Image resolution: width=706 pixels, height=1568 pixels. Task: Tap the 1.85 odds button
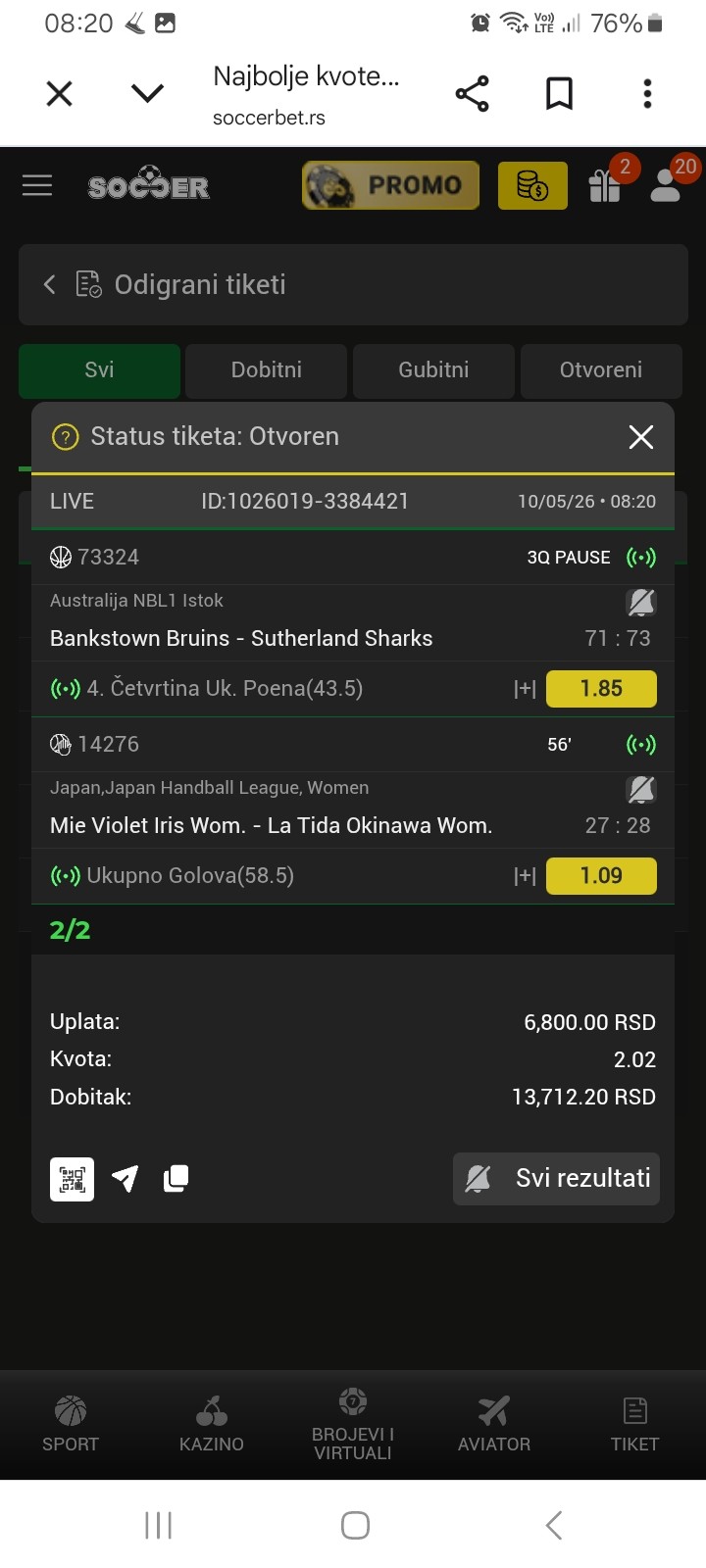point(601,689)
